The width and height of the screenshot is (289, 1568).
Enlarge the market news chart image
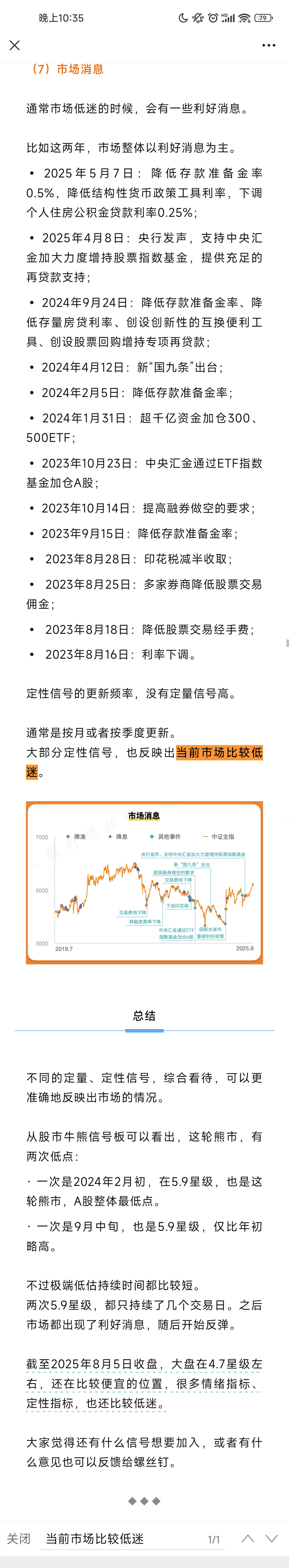144,882
